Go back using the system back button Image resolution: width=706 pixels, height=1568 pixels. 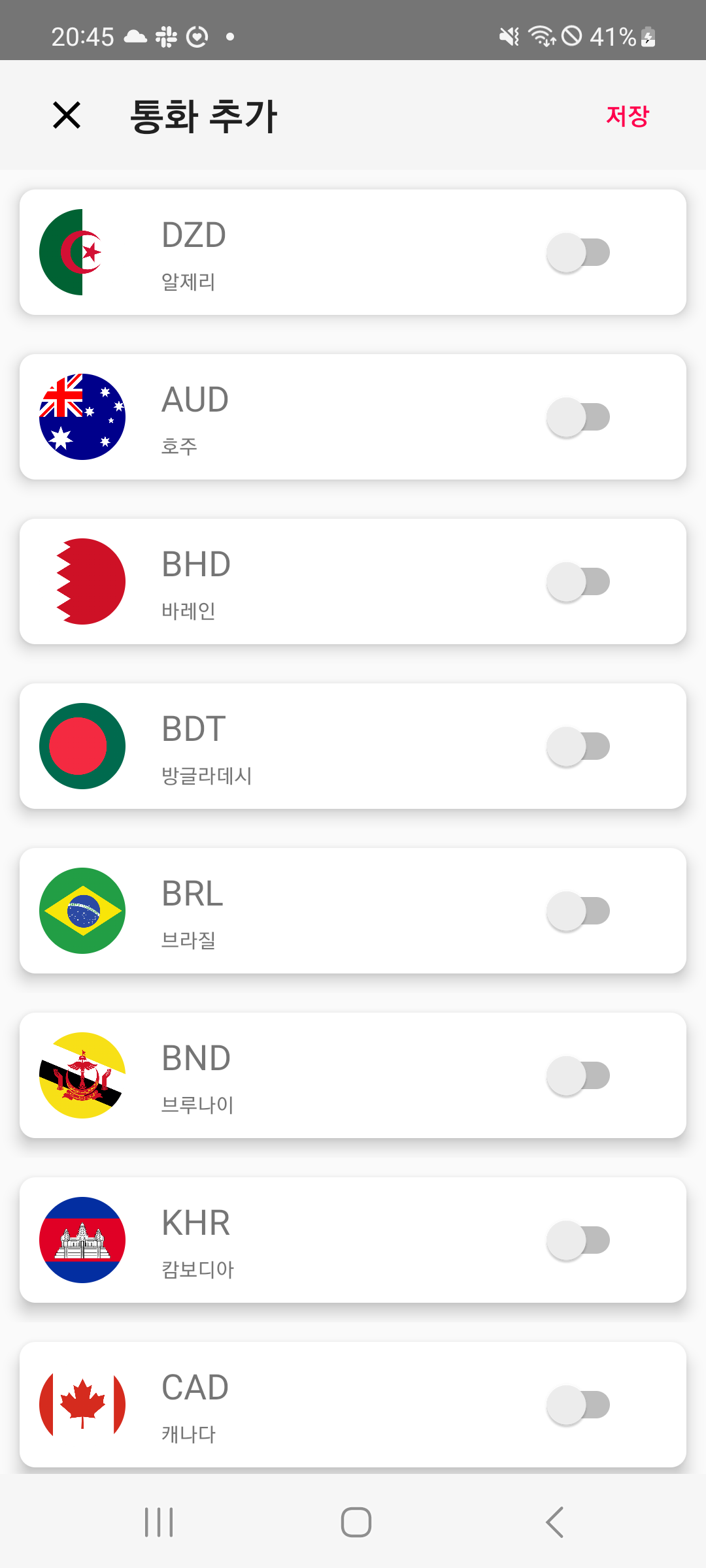(x=554, y=1522)
